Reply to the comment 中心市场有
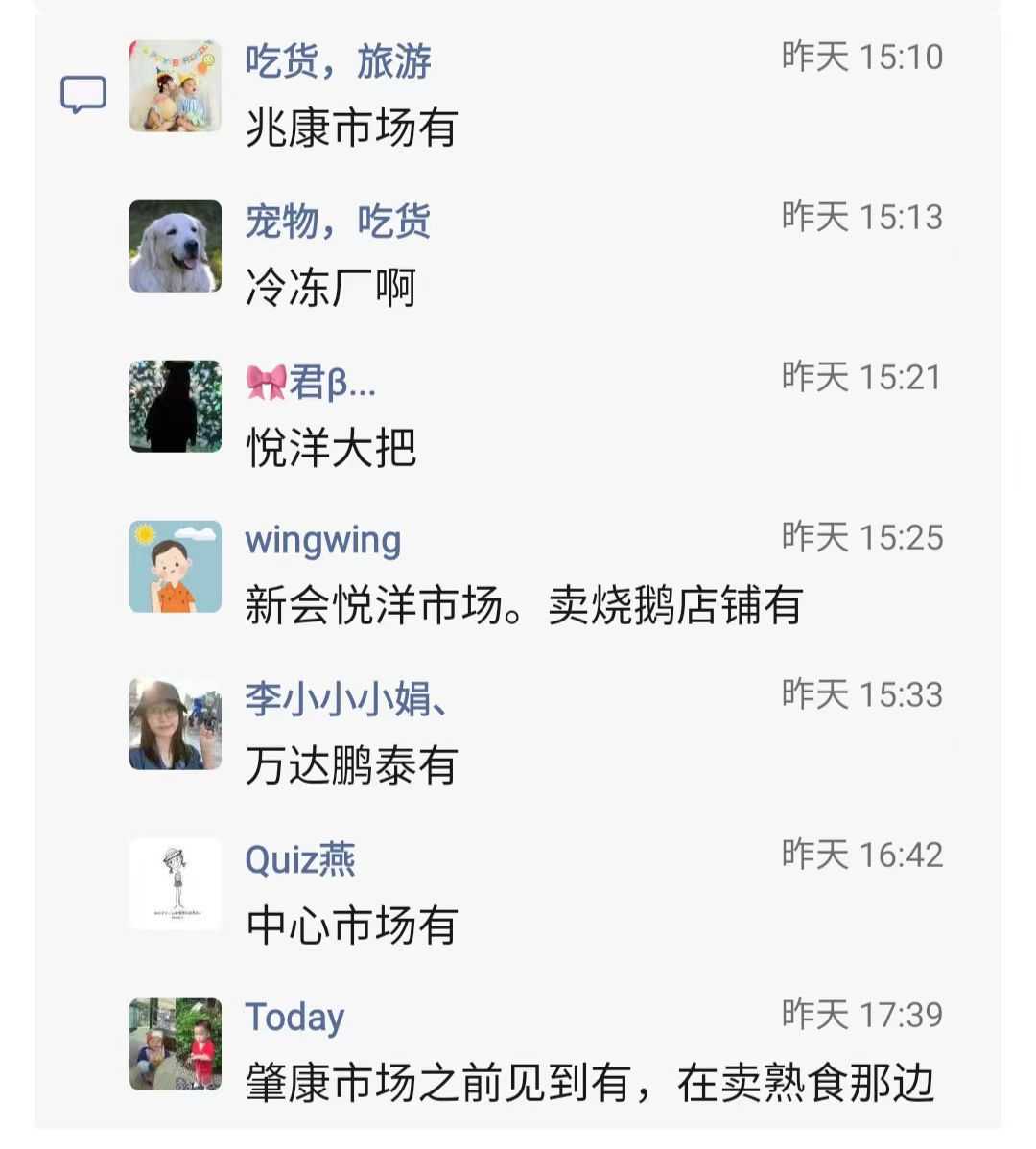Image resolution: width=1036 pixels, height=1149 pixels. point(351,926)
